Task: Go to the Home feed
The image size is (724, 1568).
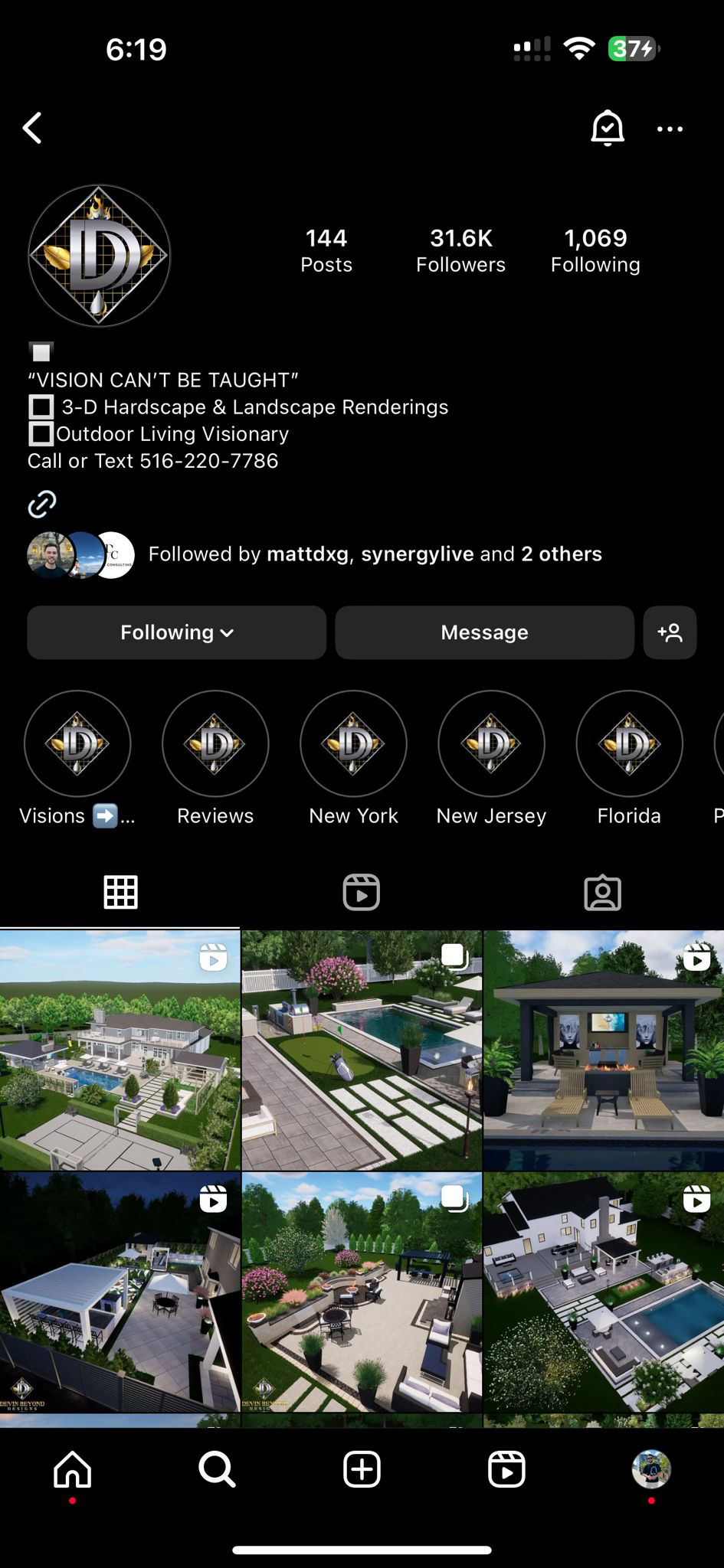Action: click(73, 1469)
